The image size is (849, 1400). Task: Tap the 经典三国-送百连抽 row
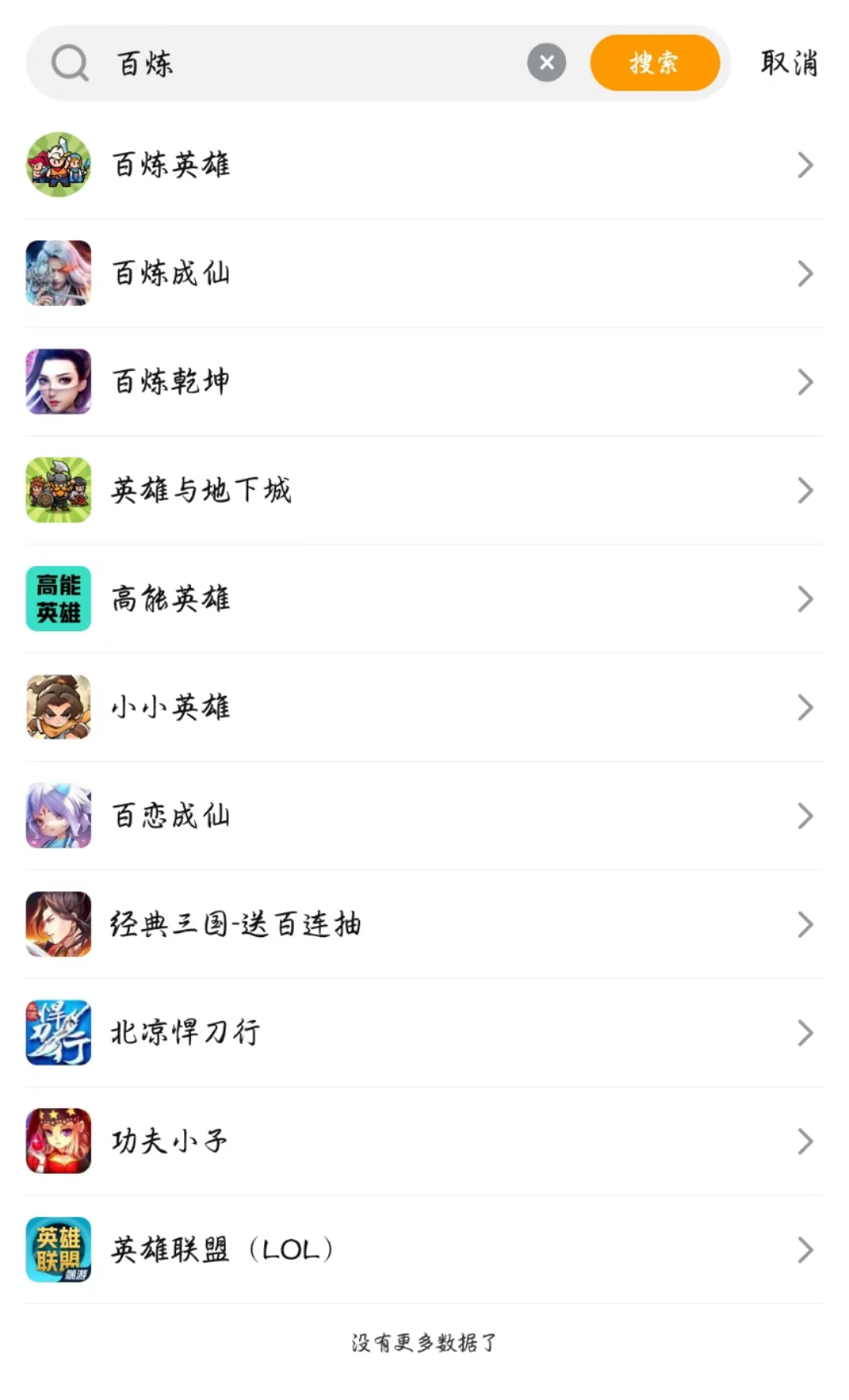[x=424, y=924]
